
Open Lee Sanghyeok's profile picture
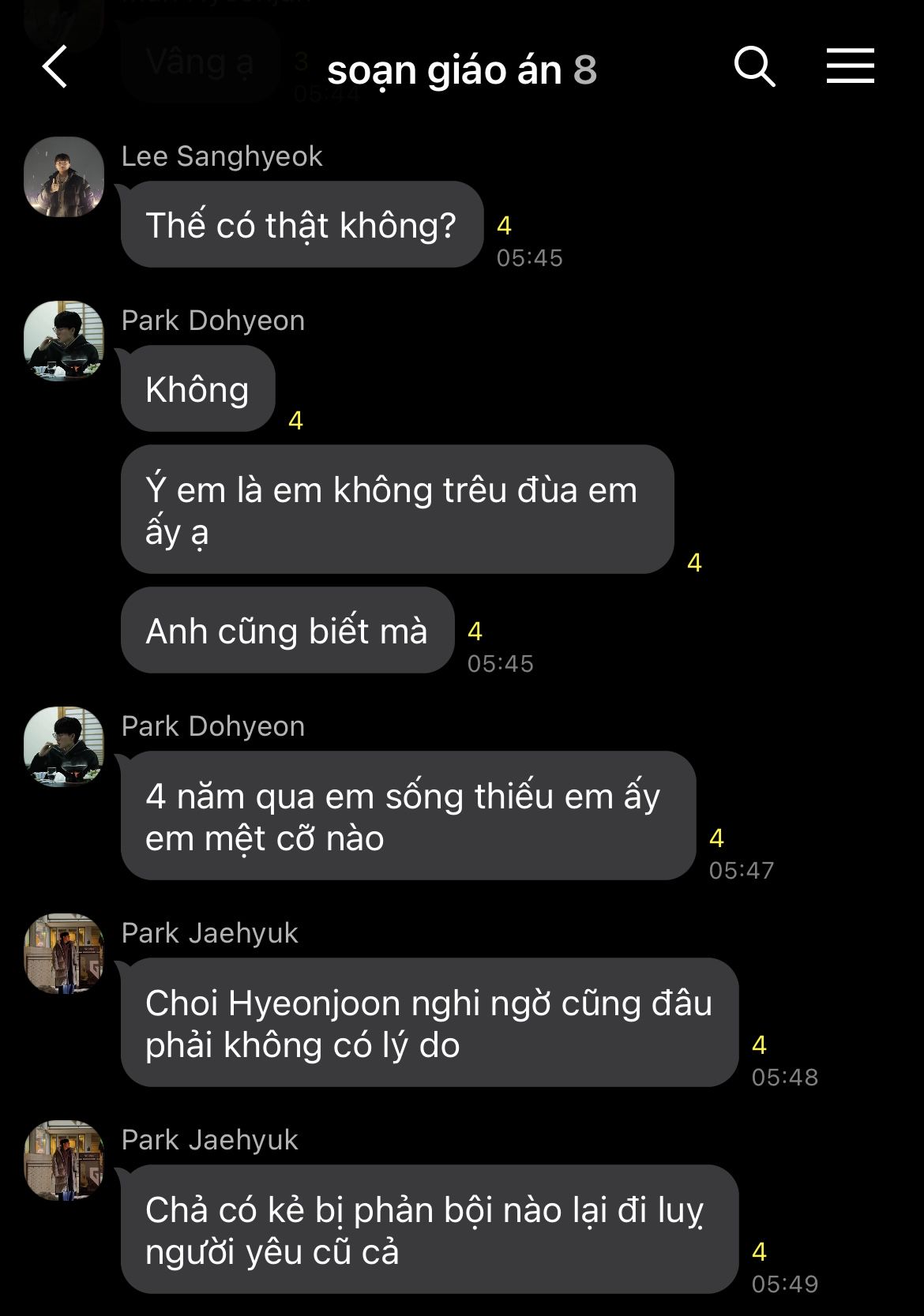tap(64, 177)
